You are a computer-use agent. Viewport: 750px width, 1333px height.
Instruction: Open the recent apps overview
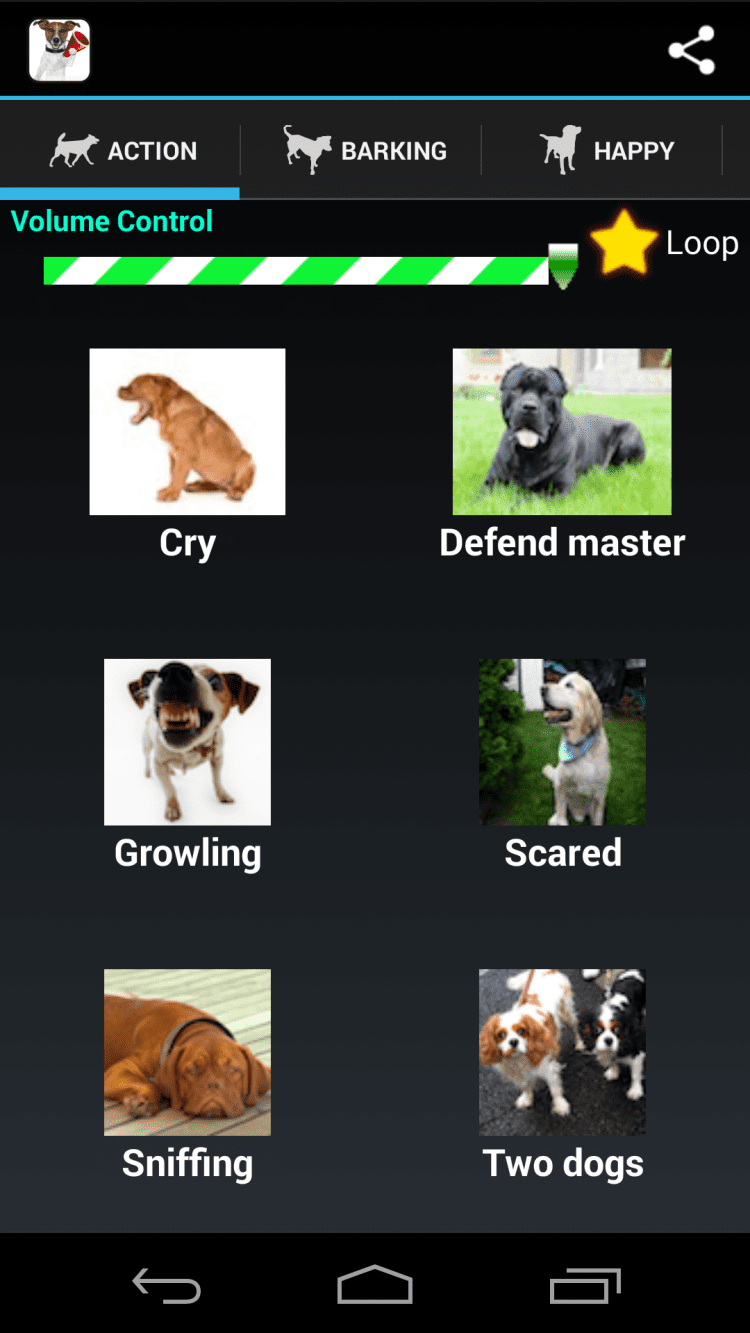pyautogui.click(x=585, y=1286)
